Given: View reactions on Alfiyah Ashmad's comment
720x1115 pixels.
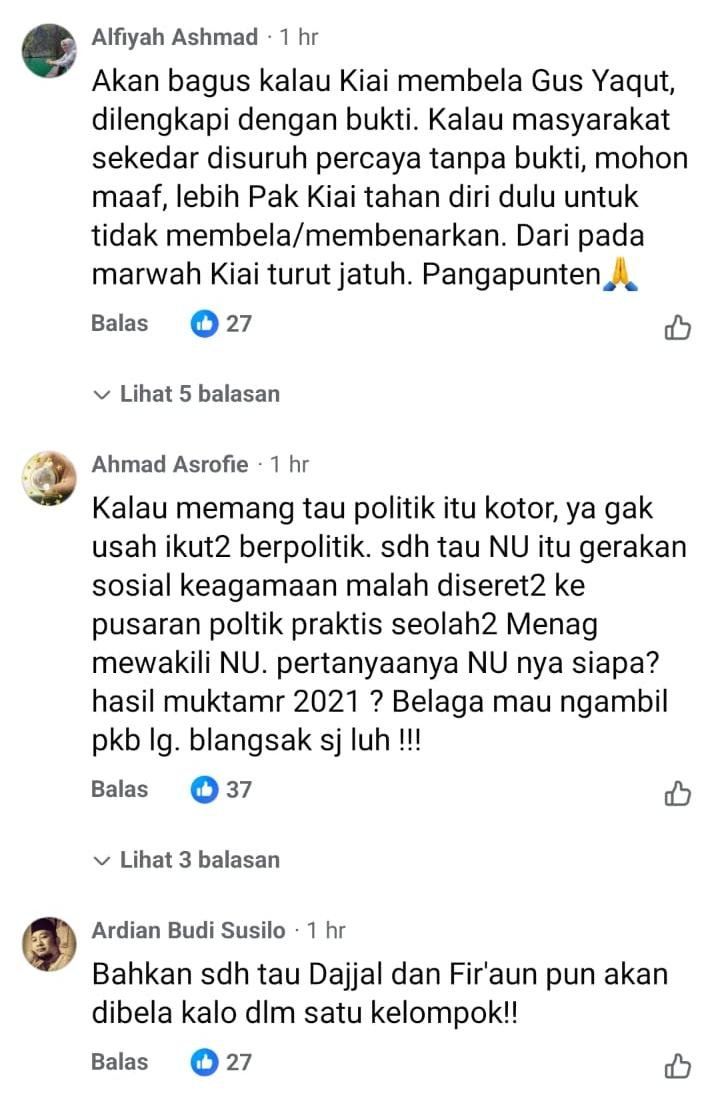Looking at the screenshot, I should [x=221, y=323].
